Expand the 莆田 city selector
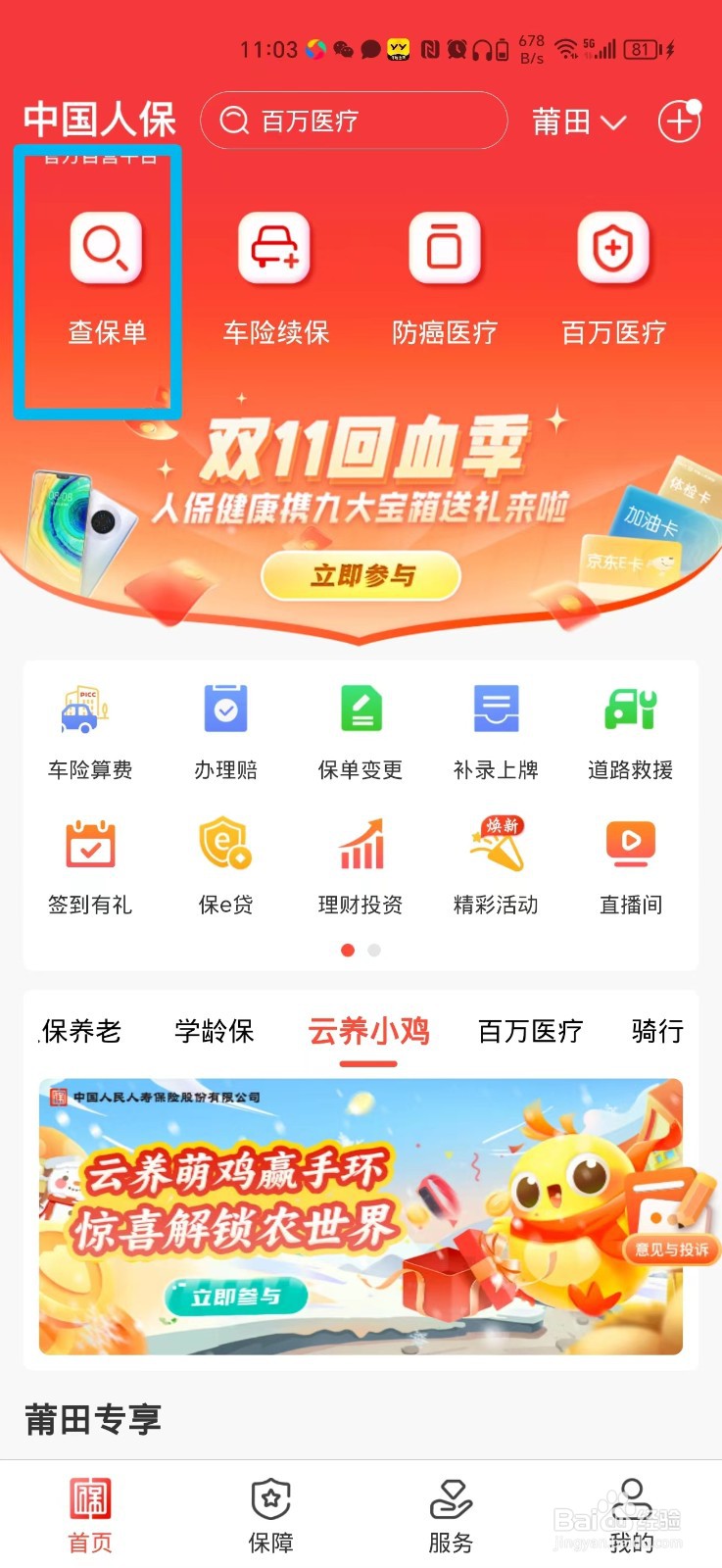 point(579,122)
